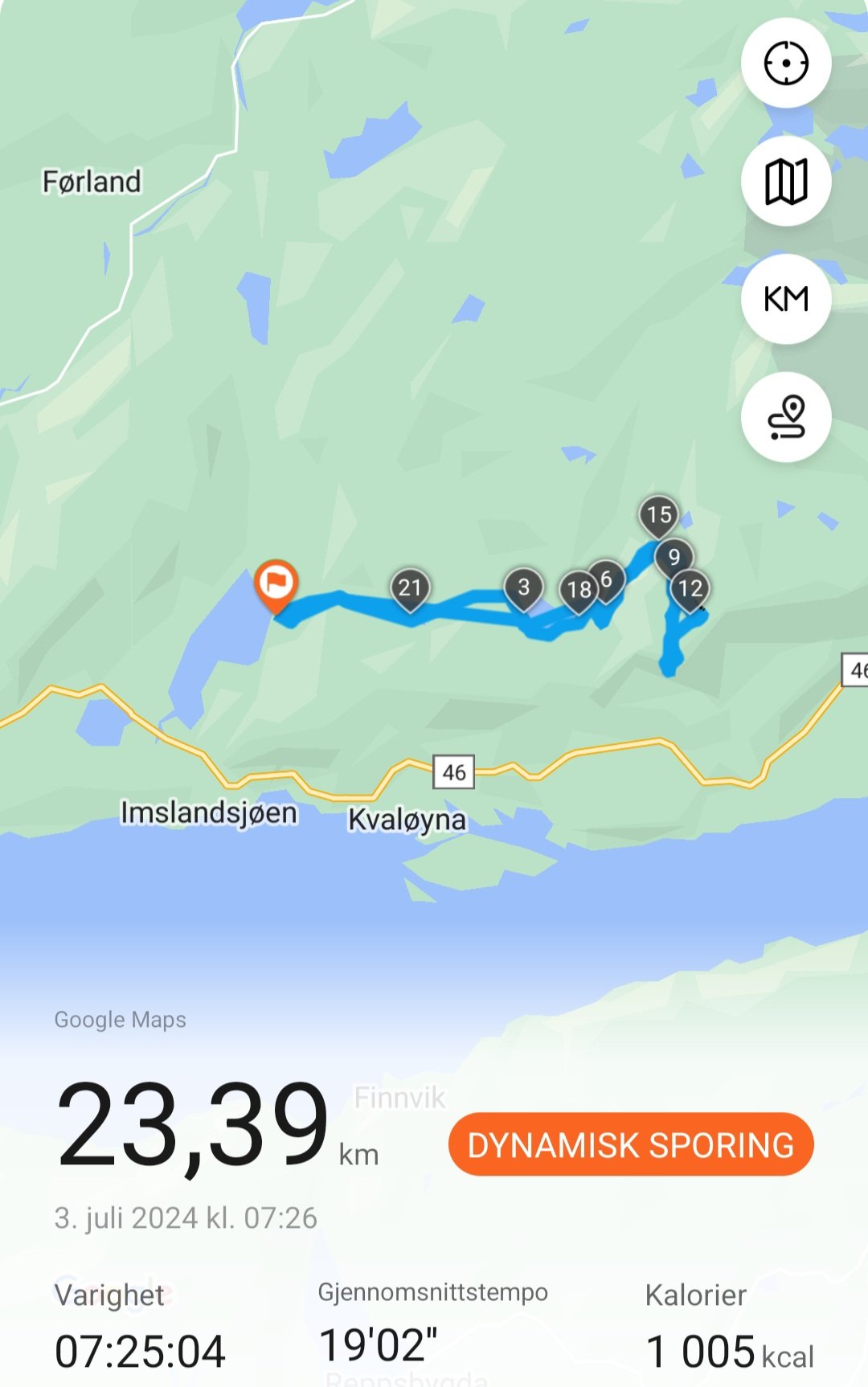This screenshot has height=1387, width=868.
Task: Open the route waypoint view icon
Action: pyautogui.click(x=785, y=417)
